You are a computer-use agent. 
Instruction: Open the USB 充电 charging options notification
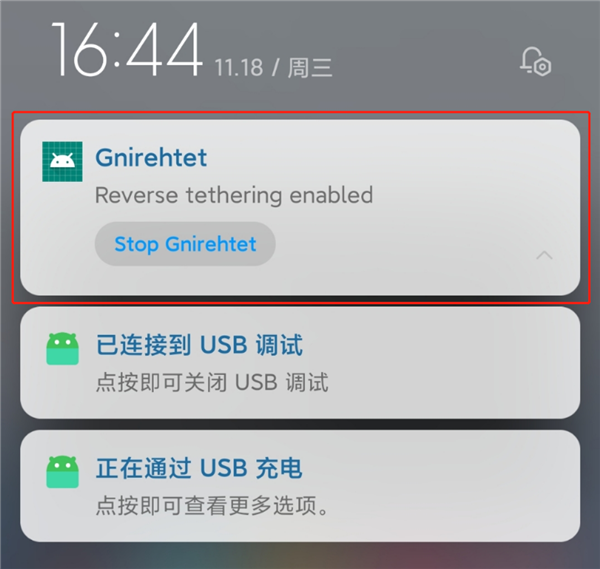point(300,485)
